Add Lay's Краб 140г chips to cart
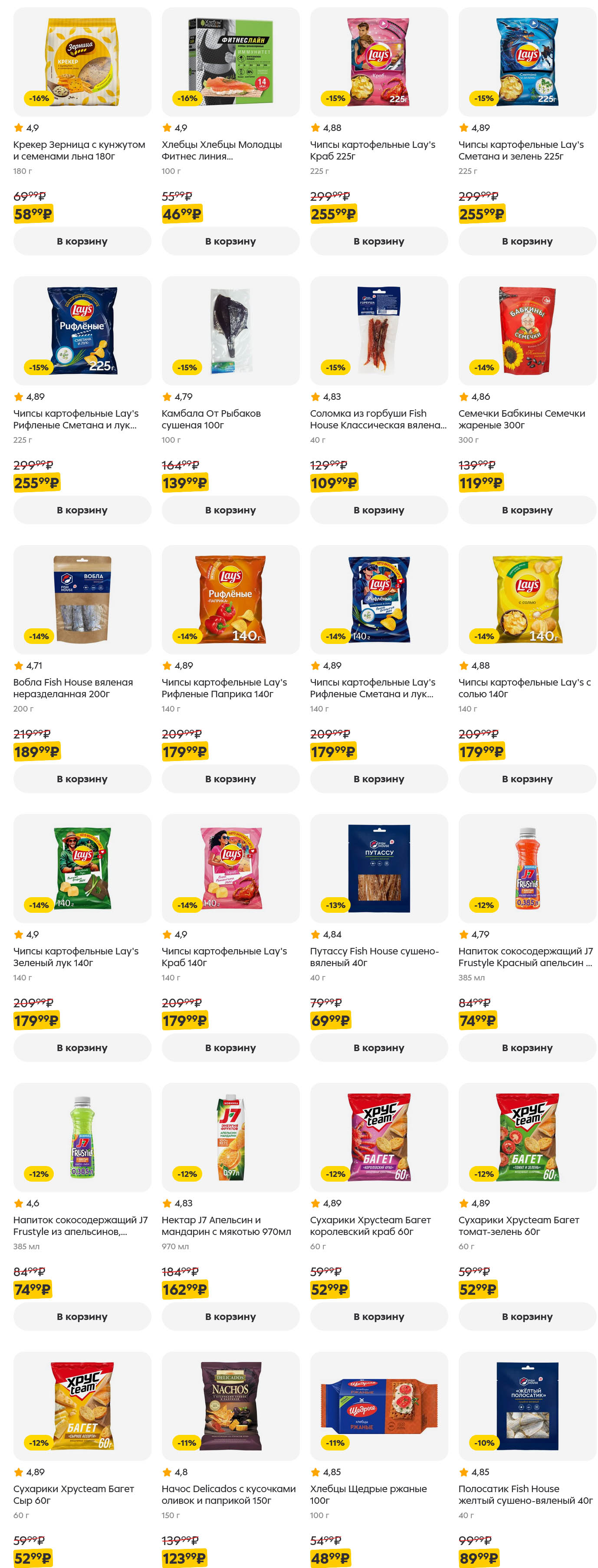The image size is (598, 1568). click(x=230, y=1048)
